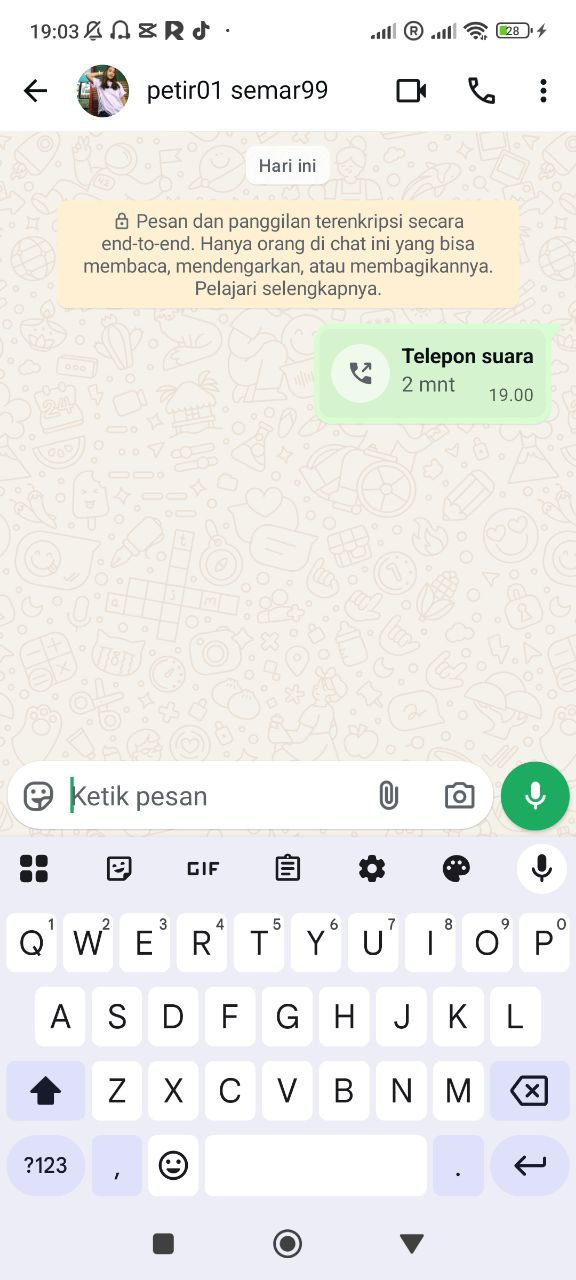Tap Pelajari selengkapnya encryption notice
This screenshot has height=1280, width=576.
289,290
